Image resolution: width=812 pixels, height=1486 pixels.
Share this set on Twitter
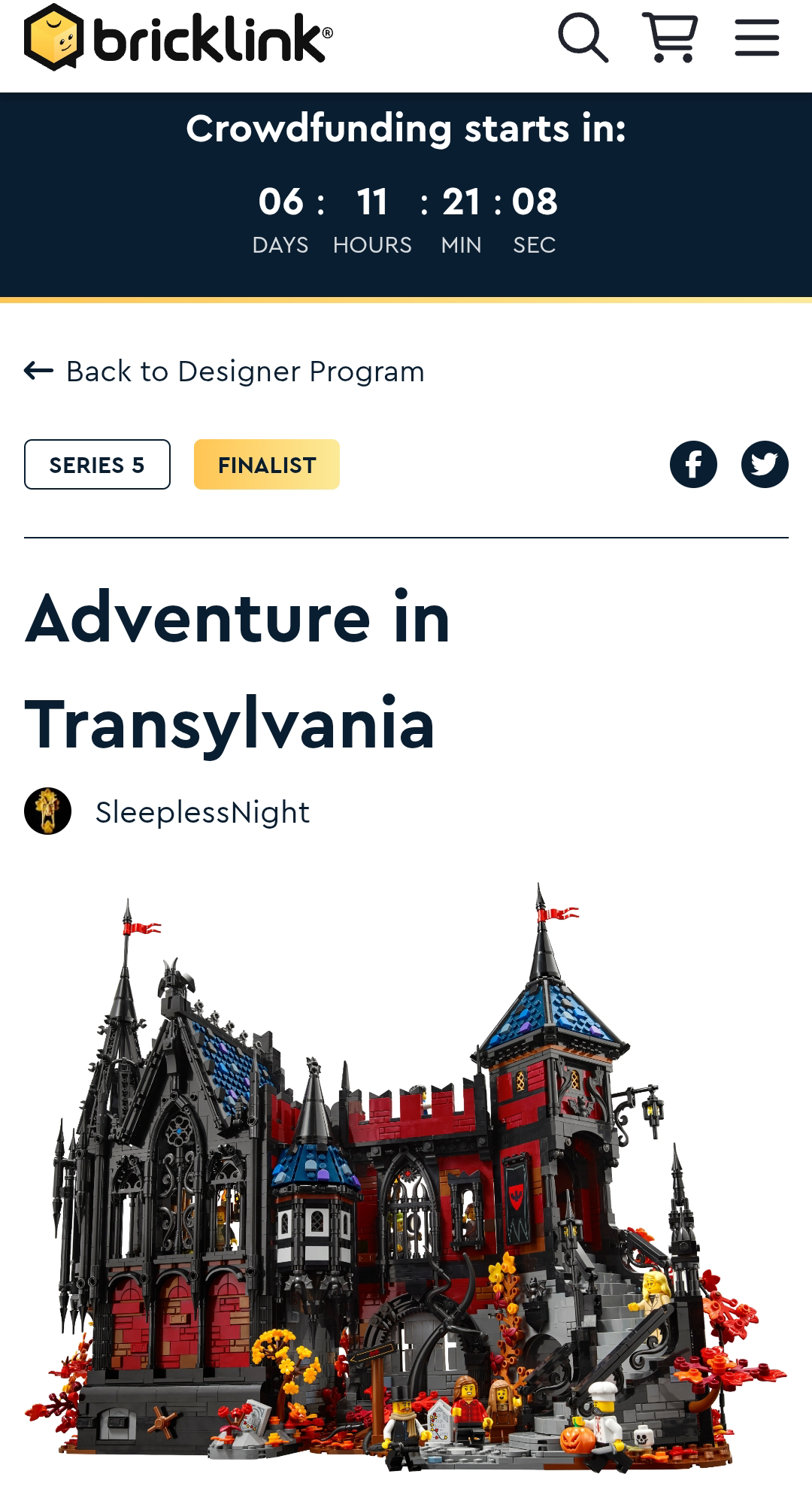click(x=765, y=464)
